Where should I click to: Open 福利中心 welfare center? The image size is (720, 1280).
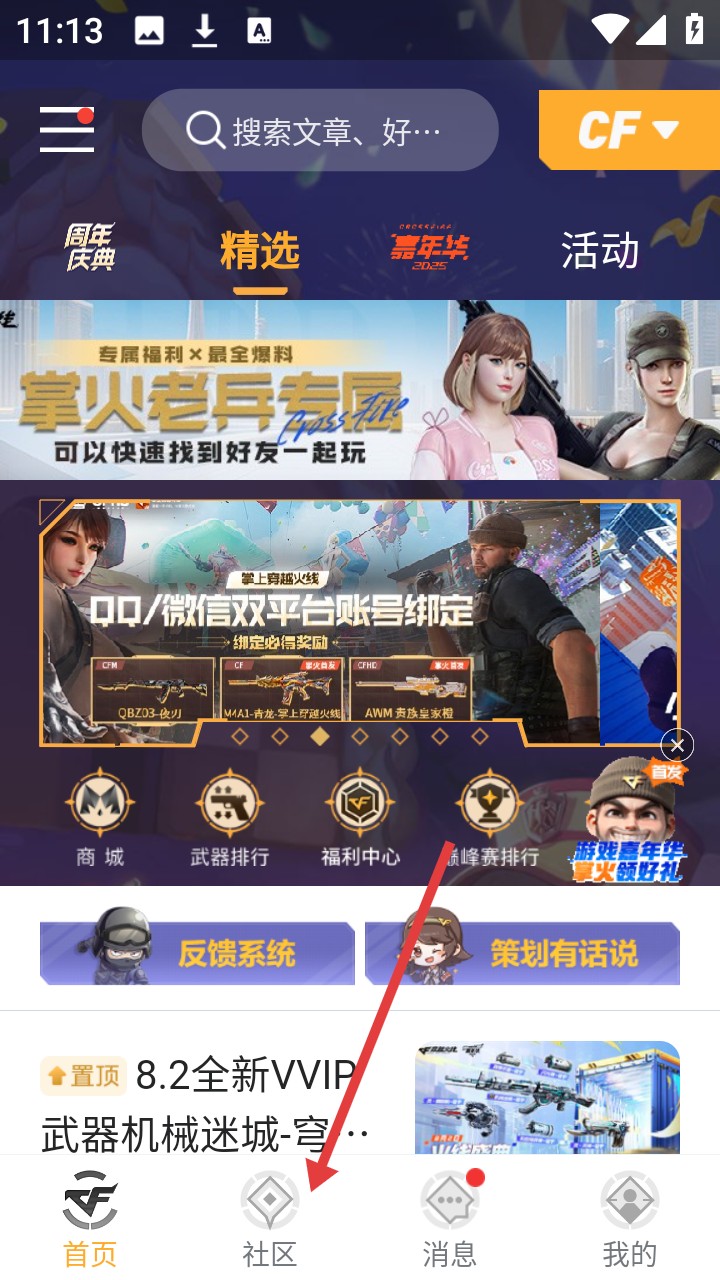(x=360, y=817)
